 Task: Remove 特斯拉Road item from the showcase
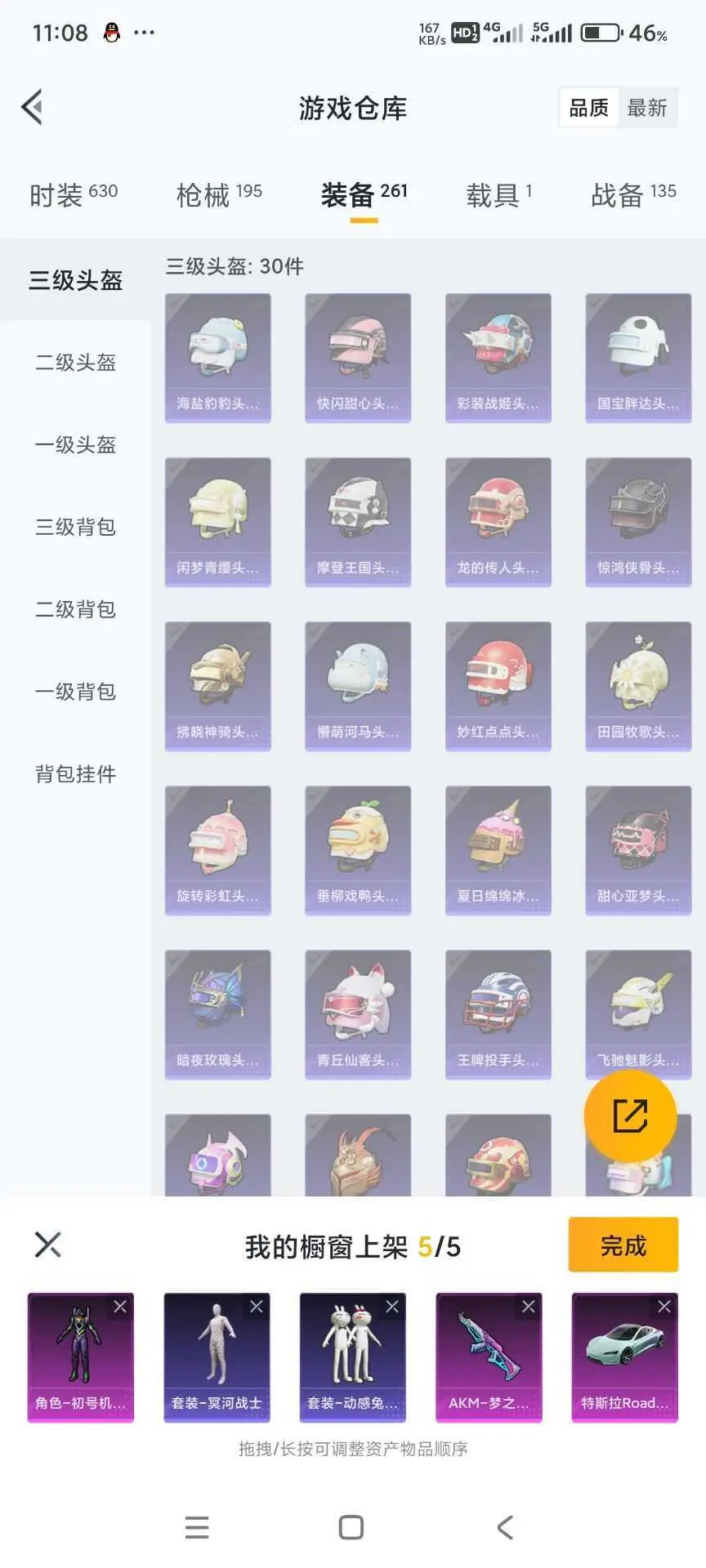pyautogui.click(x=664, y=1307)
